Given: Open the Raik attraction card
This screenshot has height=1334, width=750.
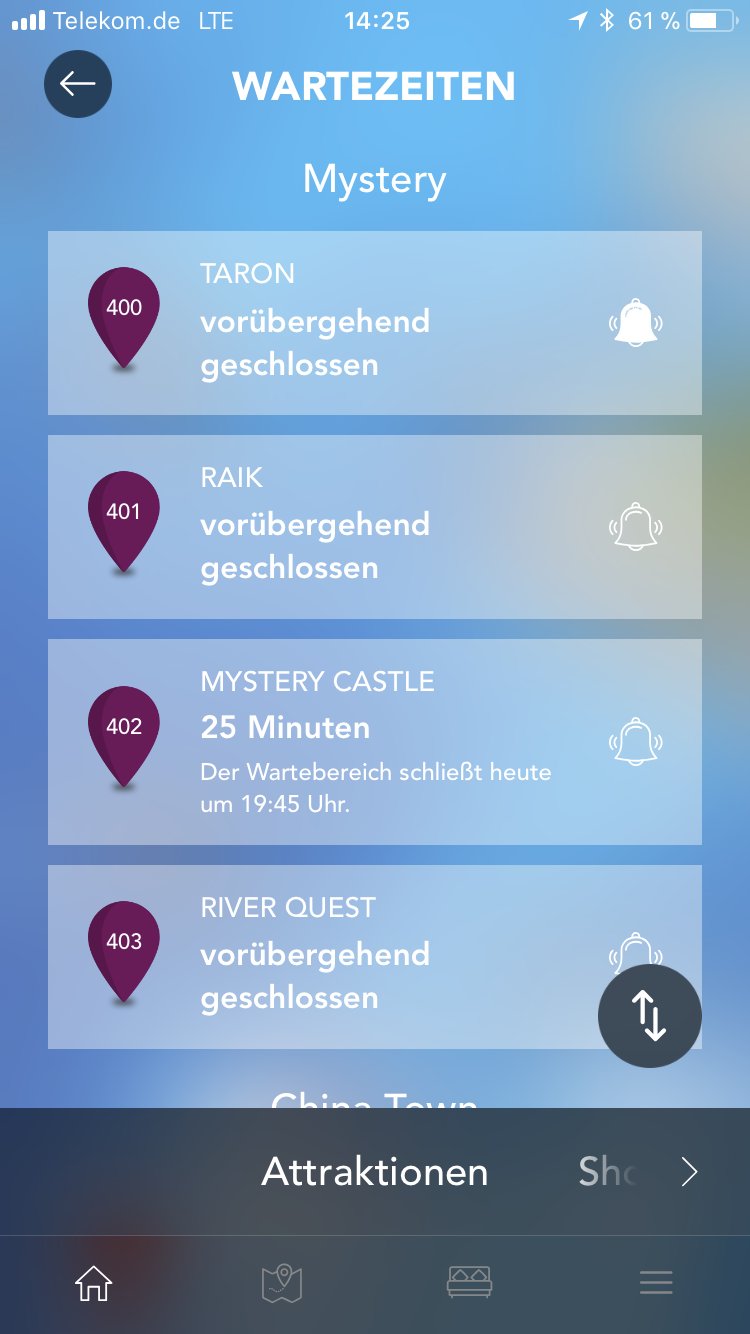Looking at the screenshot, I should tap(375, 527).
